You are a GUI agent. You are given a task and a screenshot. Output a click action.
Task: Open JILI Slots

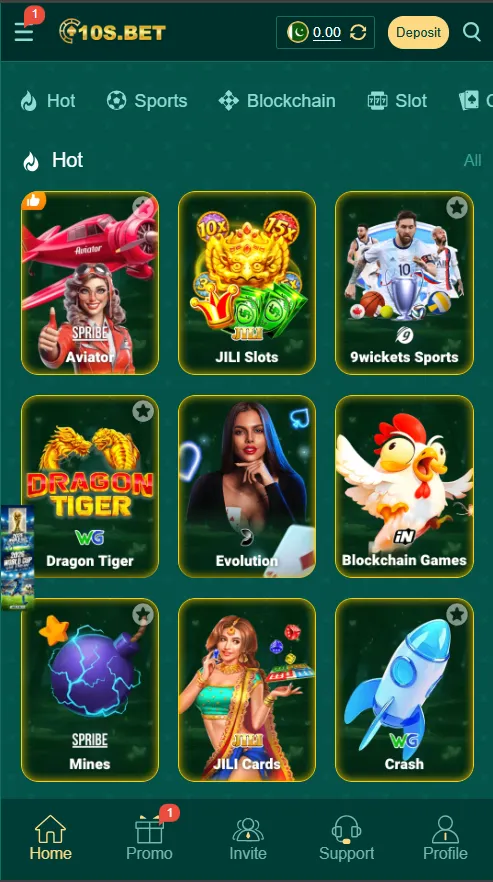247,283
